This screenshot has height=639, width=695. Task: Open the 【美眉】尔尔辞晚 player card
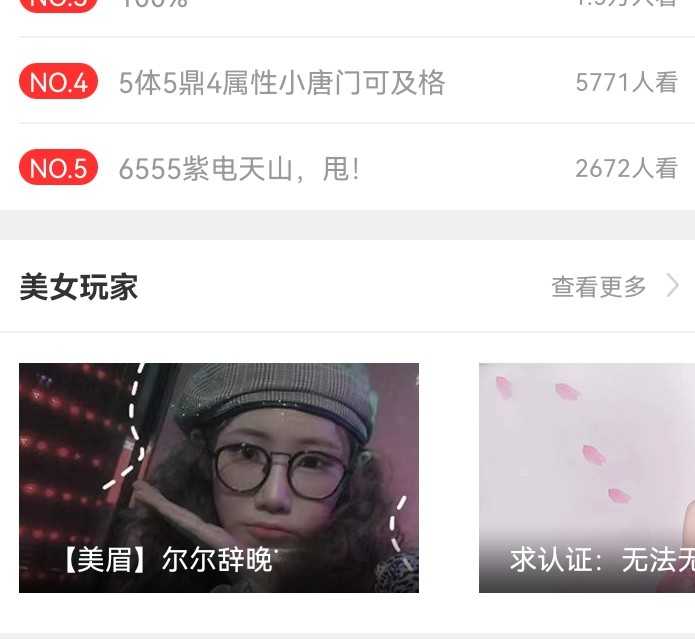pos(218,477)
